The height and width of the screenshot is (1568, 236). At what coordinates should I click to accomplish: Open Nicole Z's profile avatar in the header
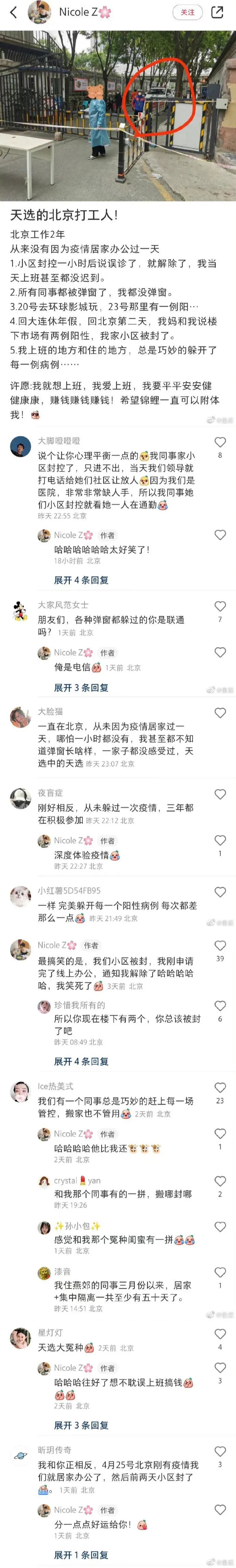(x=39, y=12)
